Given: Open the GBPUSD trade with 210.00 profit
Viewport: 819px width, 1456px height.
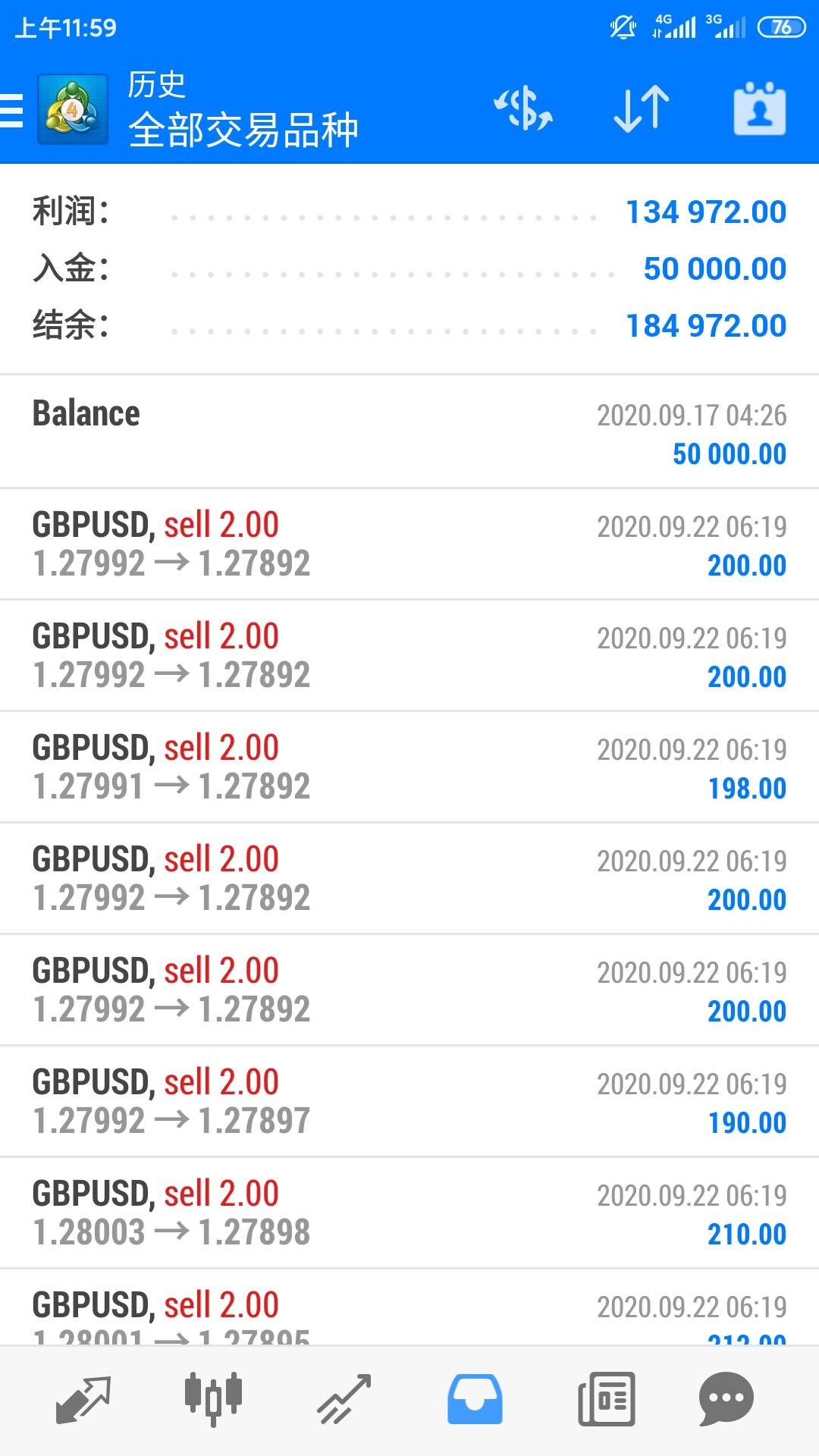Looking at the screenshot, I should pyautogui.click(x=409, y=1213).
